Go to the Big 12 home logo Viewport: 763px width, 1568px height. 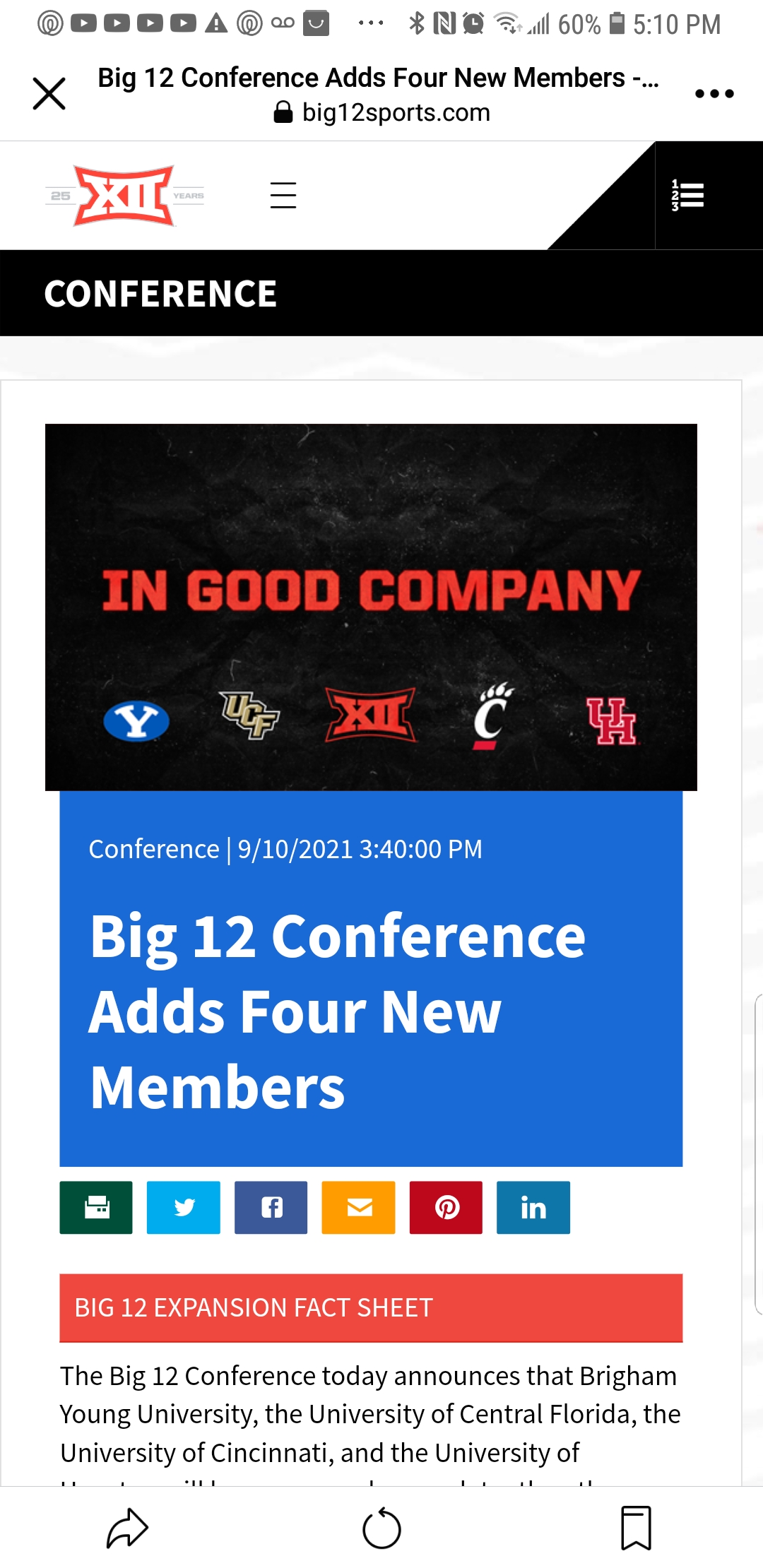(125, 196)
